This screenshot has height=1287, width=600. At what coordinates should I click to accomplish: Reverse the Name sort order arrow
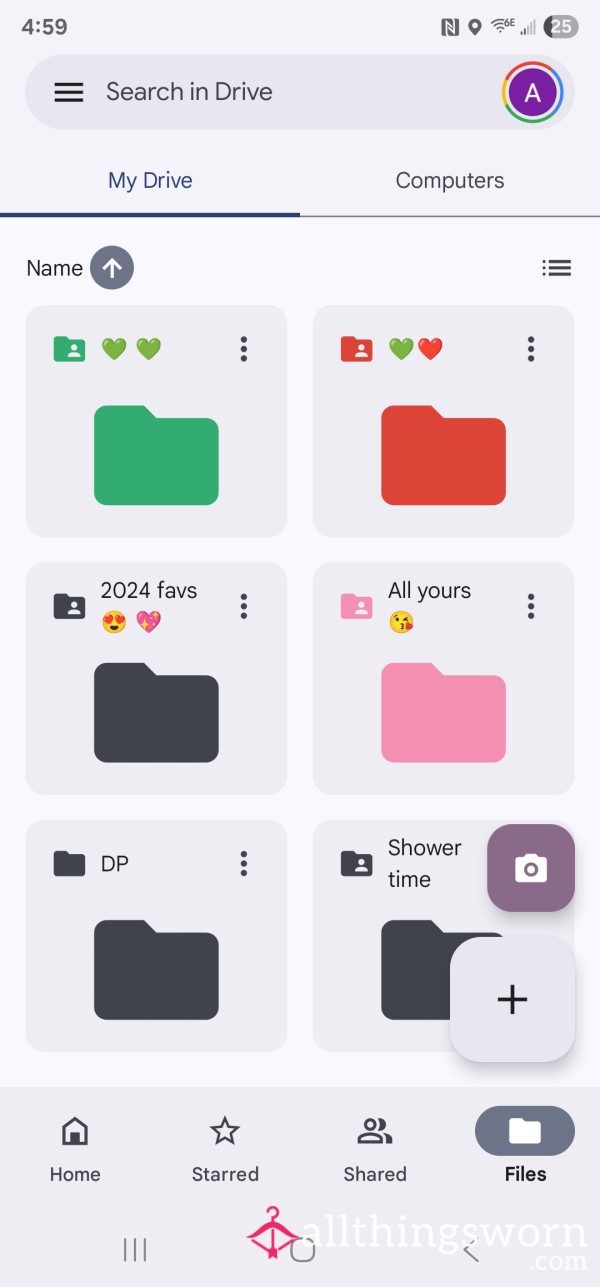tap(112, 268)
